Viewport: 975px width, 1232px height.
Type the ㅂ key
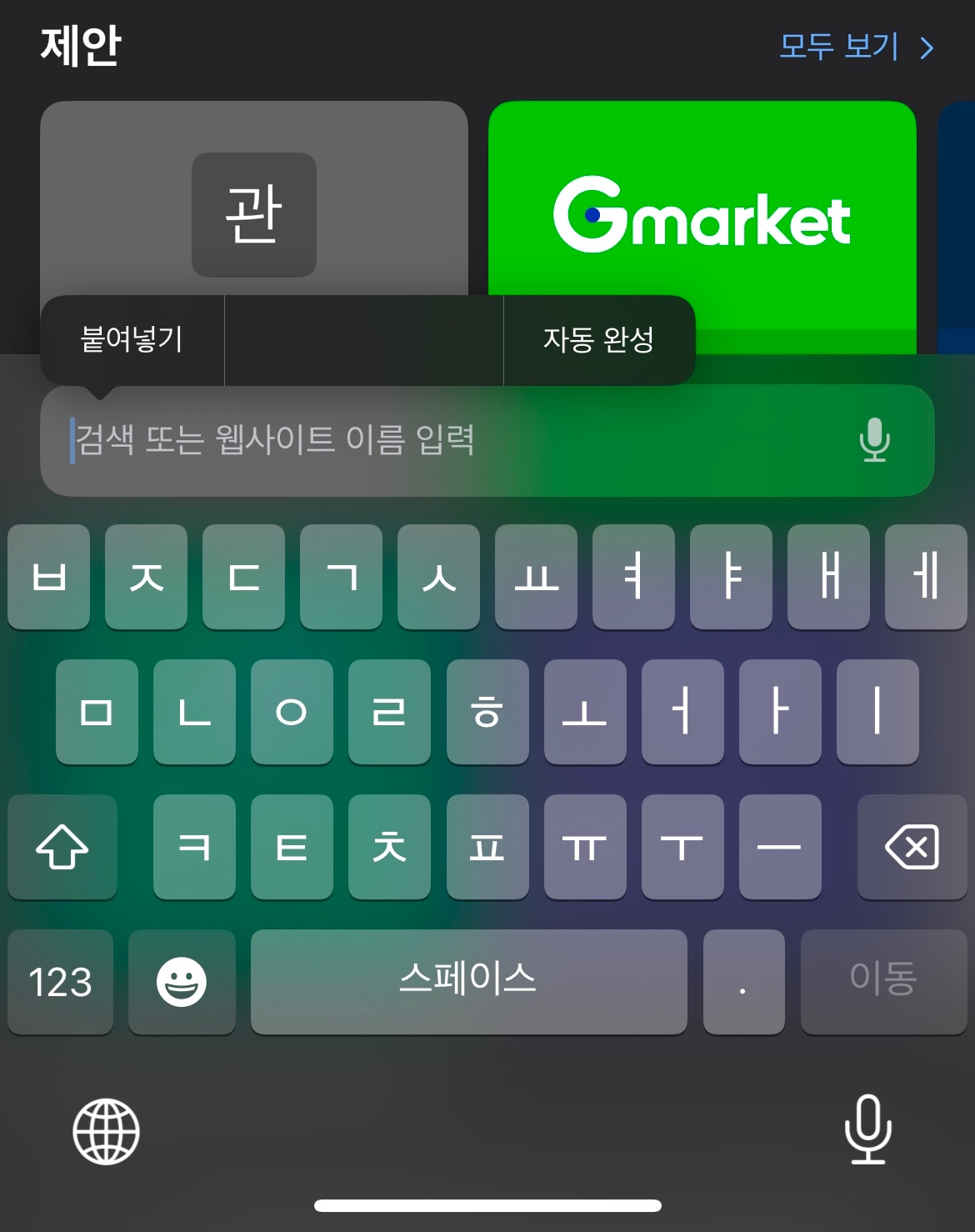(49, 577)
